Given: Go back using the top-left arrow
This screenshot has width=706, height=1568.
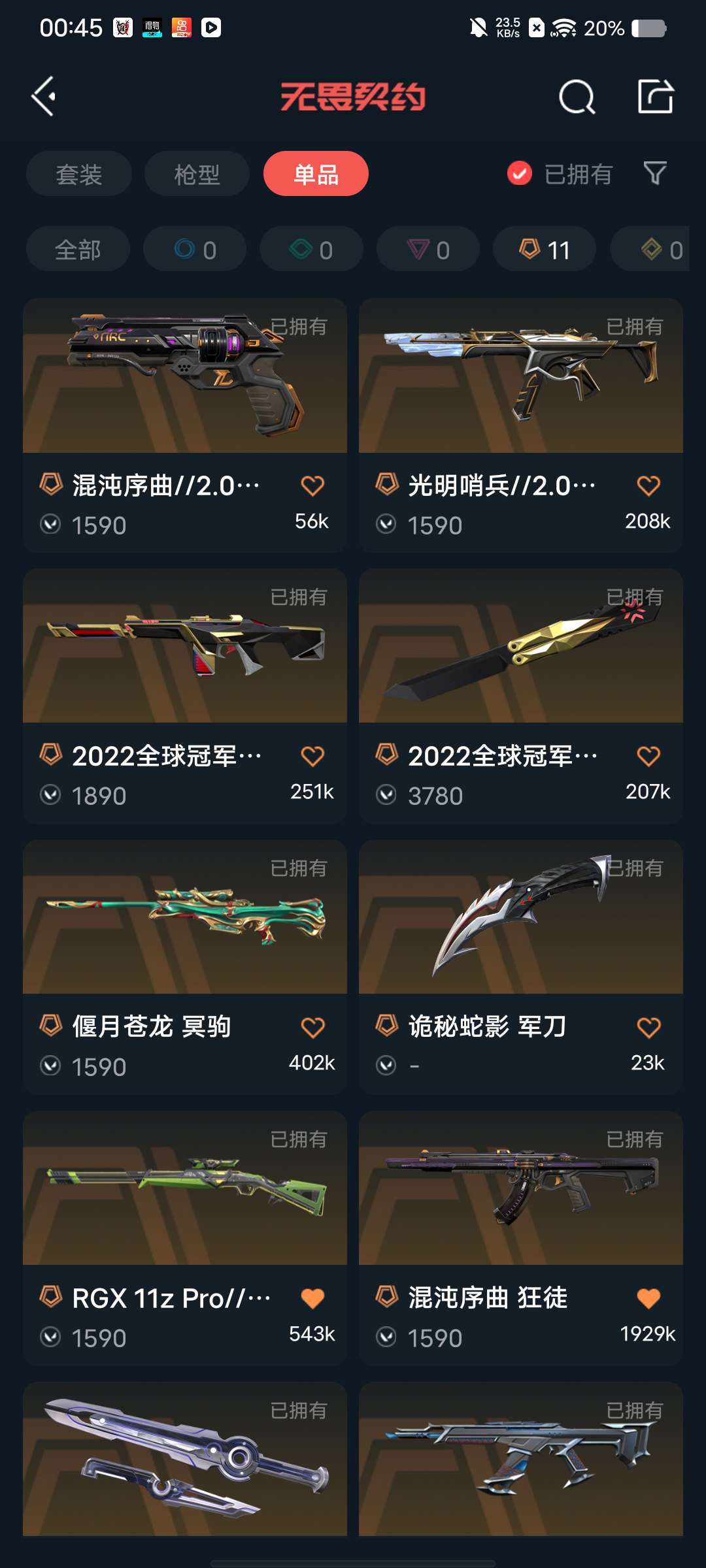Looking at the screenshot, I should pyautogui.click(x=44, y=97).
